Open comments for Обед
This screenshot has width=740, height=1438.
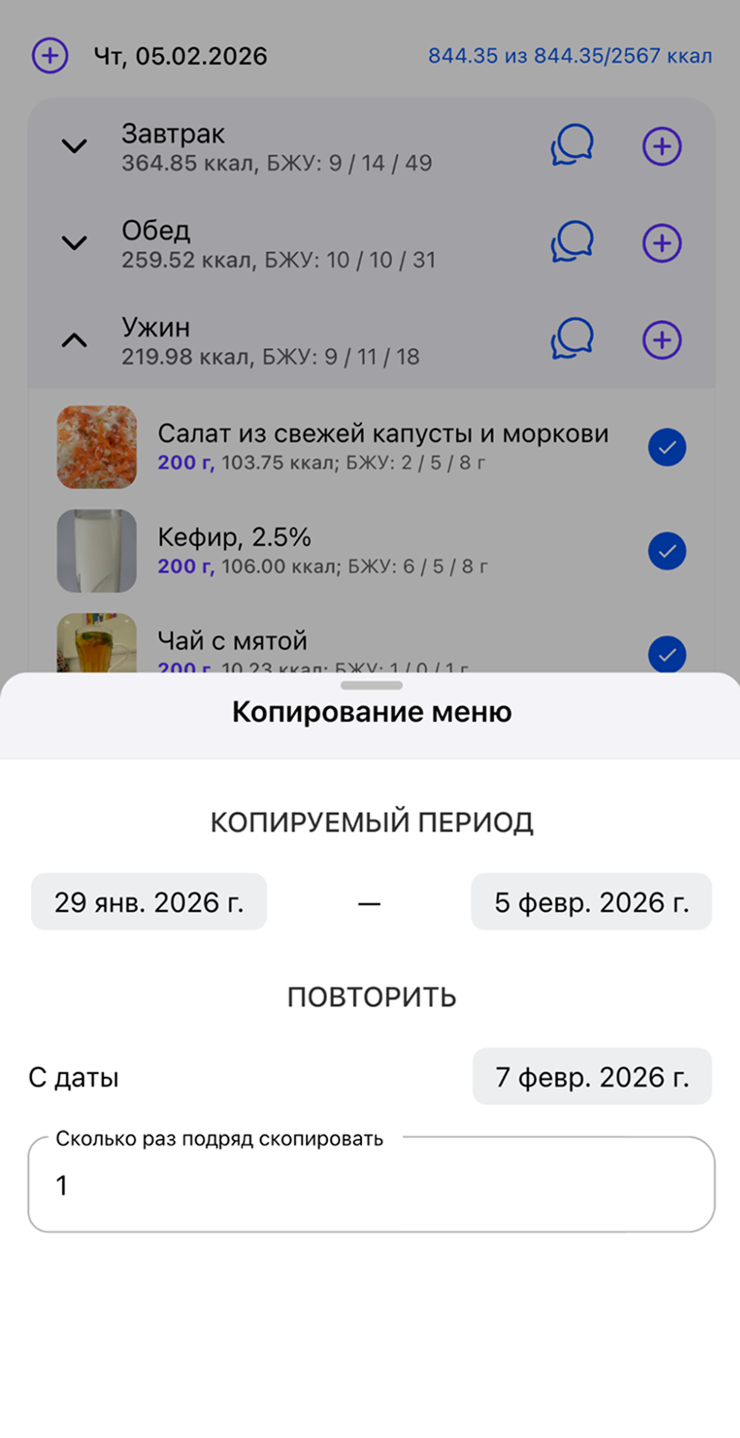click(x=572, y=243)
